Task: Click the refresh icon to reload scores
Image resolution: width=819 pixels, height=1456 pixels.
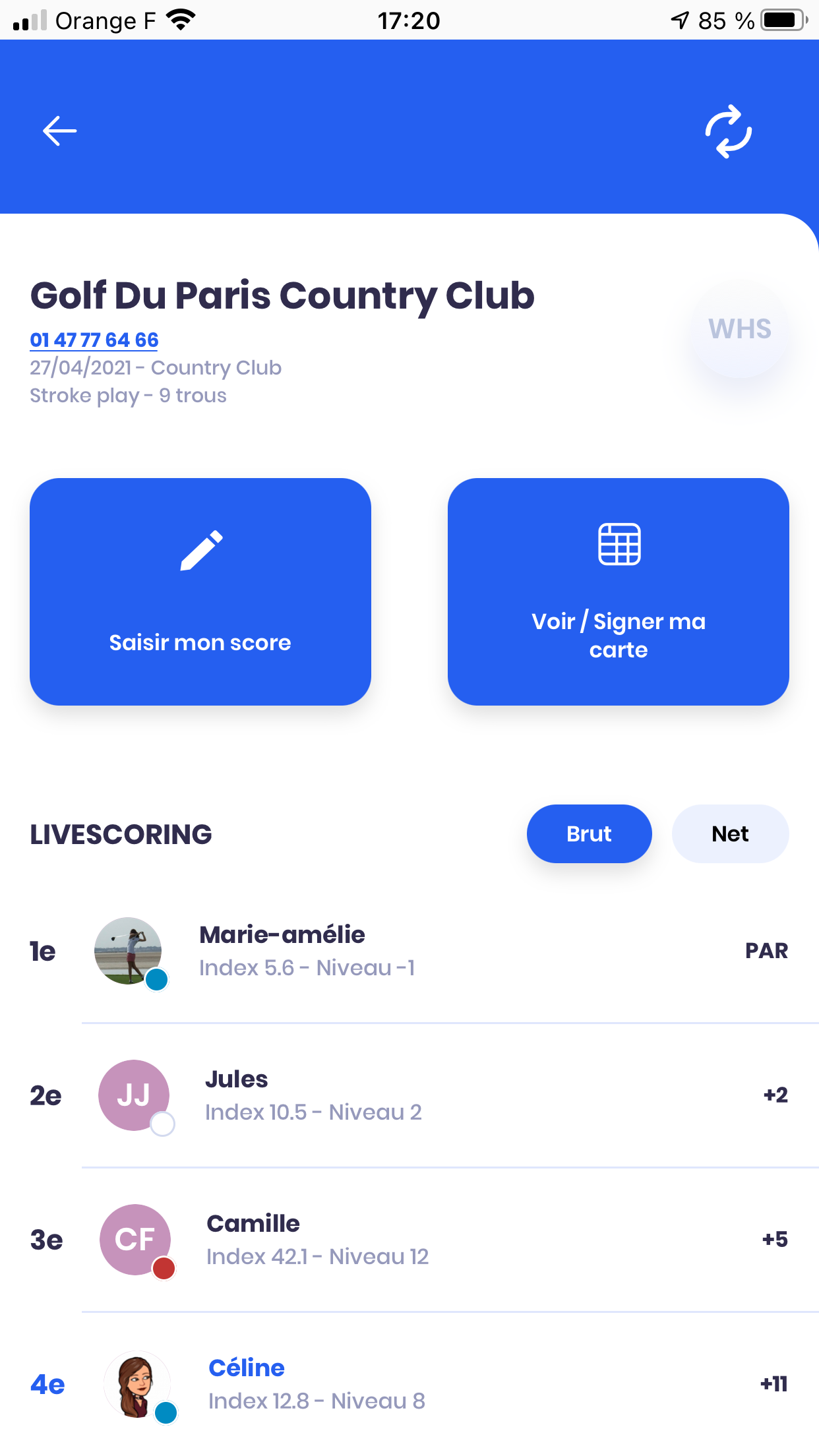Action: pos(727,132)
